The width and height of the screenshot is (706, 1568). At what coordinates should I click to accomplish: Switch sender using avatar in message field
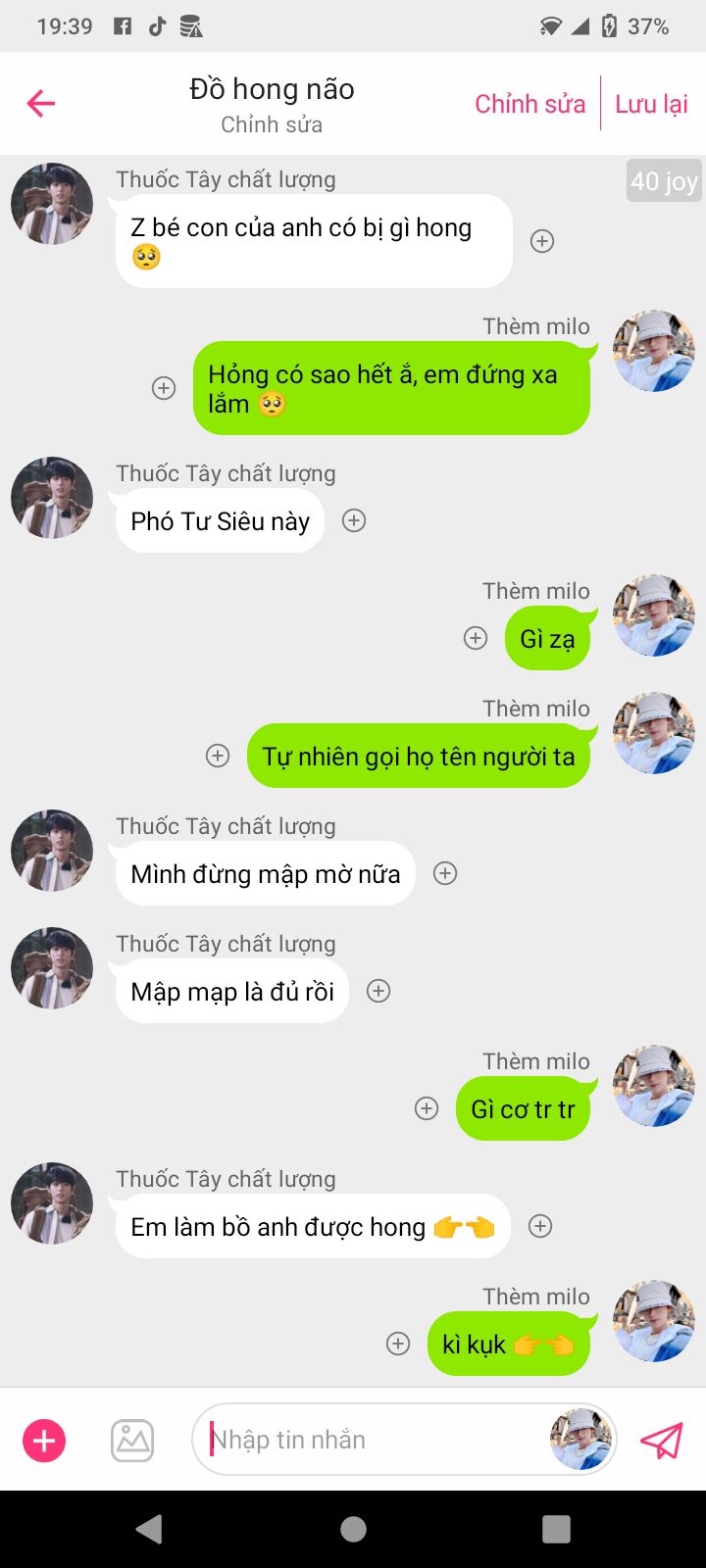(580, 1440)
